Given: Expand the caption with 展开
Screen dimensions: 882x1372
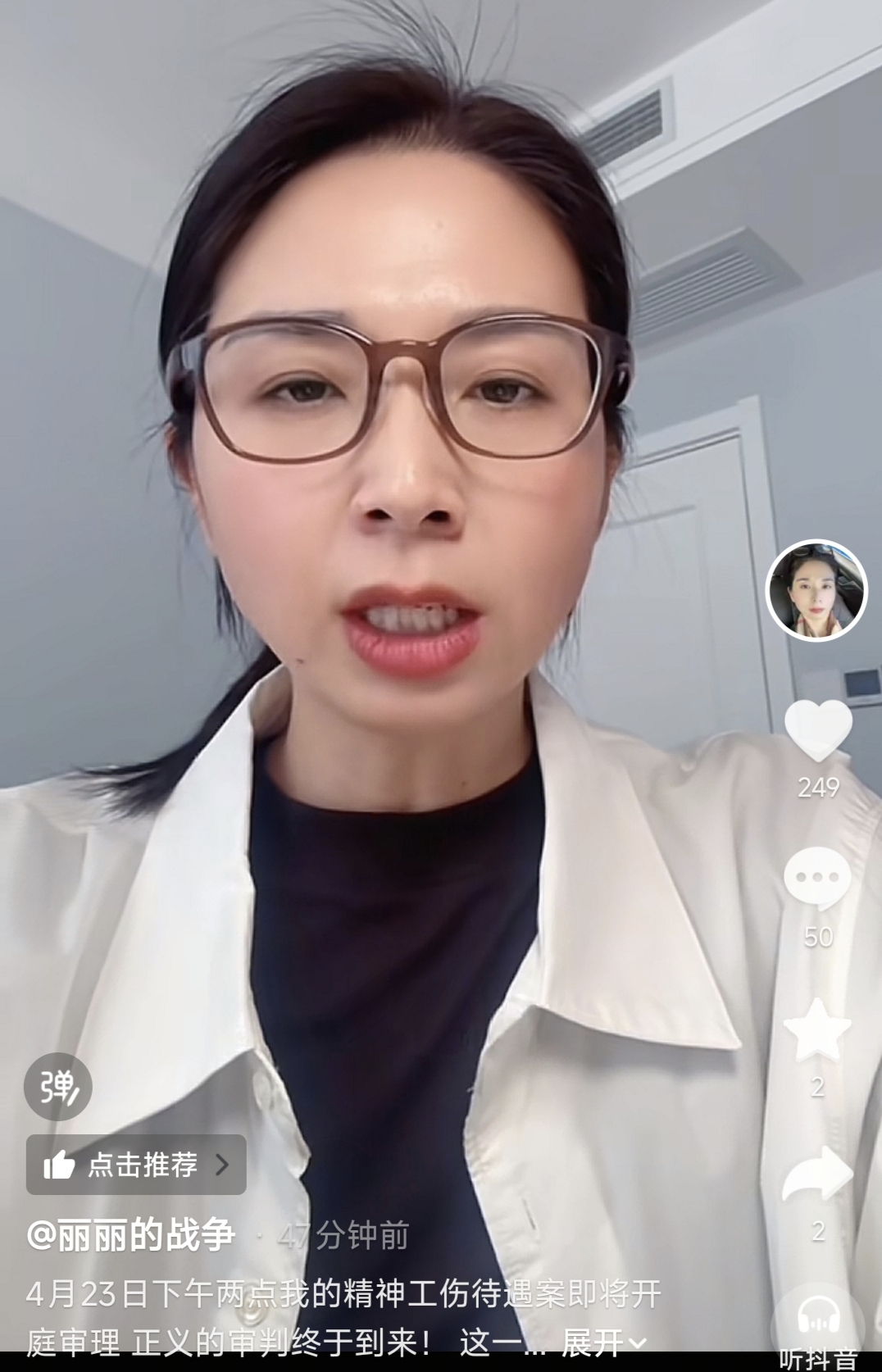Looking at the screenshot, I should click(602, 1342).
